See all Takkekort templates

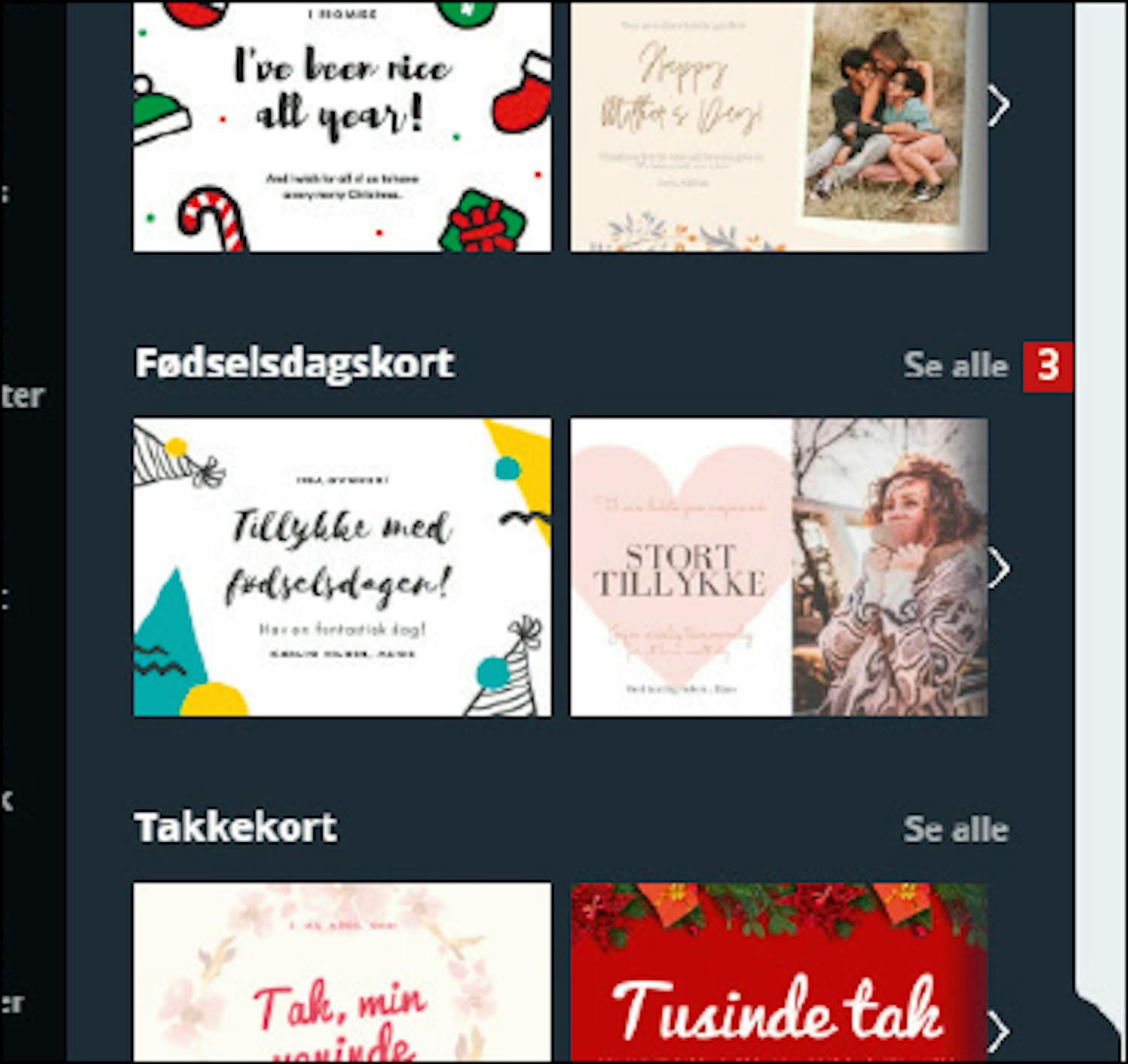[x=955, y=829]
